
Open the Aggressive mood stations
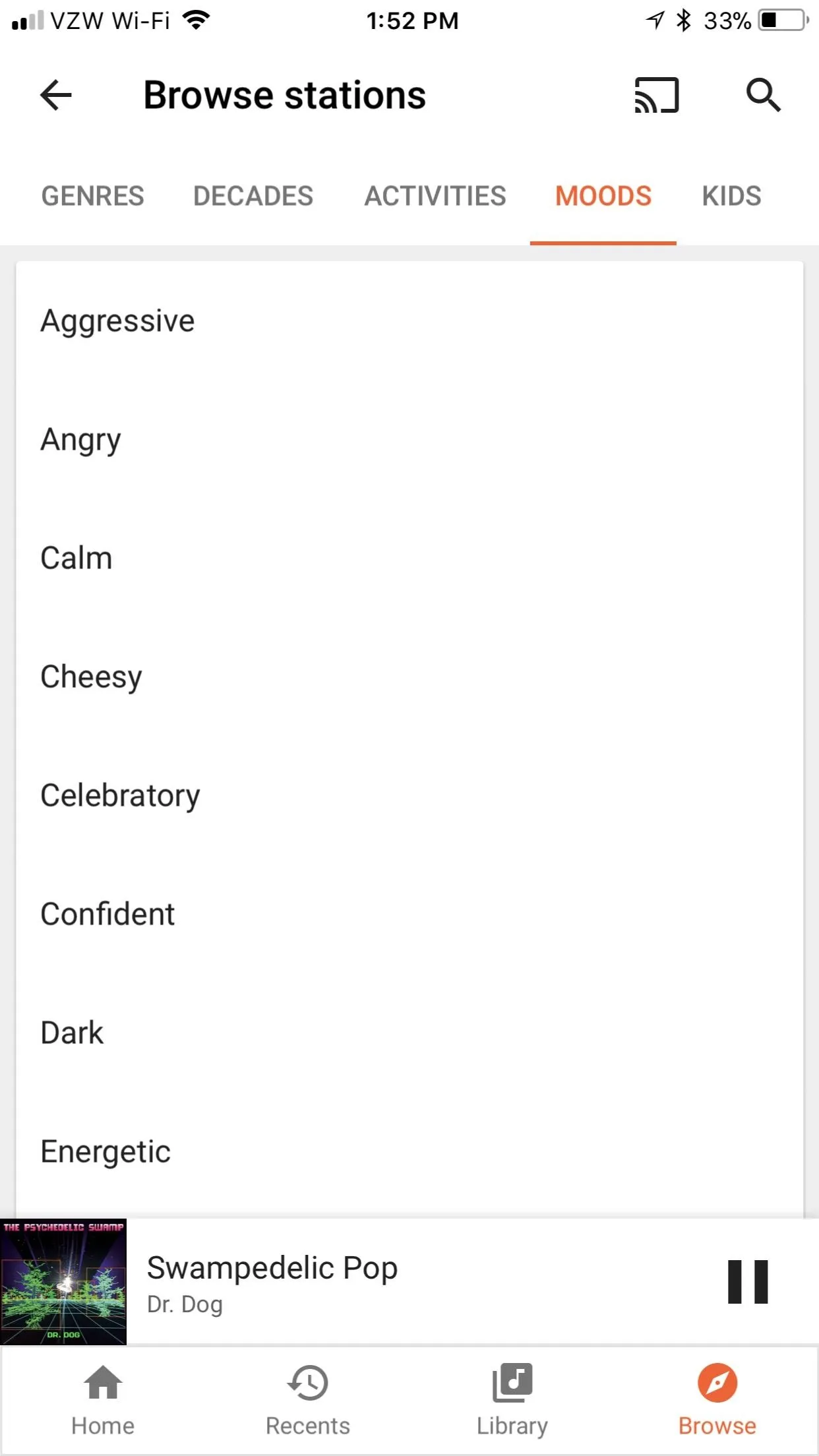(x=409, y=321)
